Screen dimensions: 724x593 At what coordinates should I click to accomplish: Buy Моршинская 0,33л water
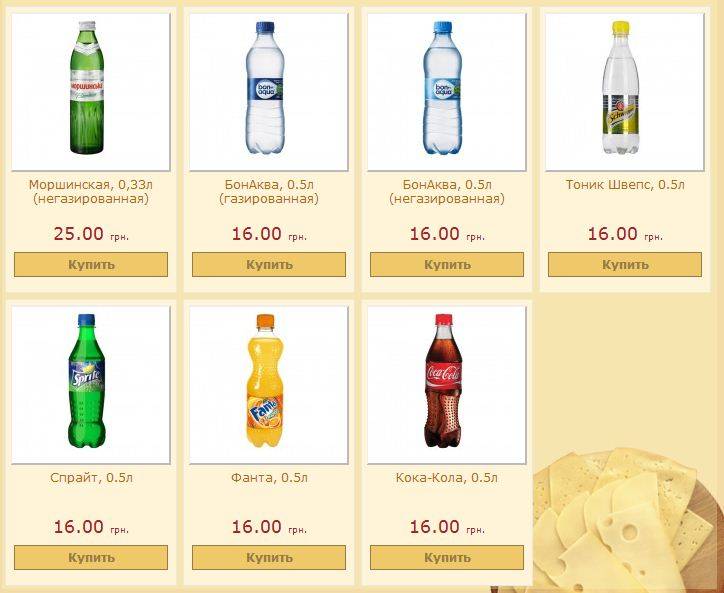point(91,265)
